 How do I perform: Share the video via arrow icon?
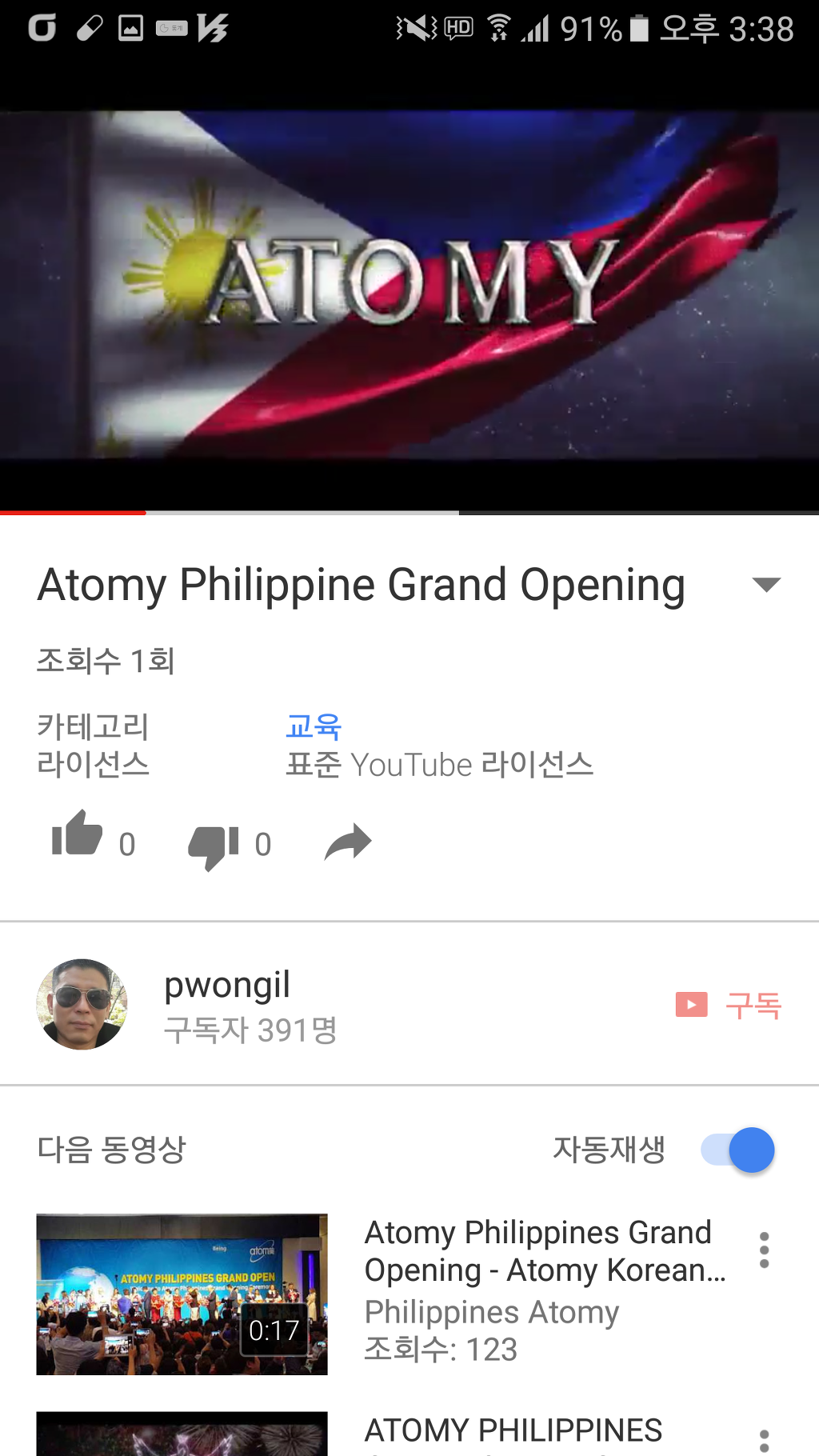click(x=348, y=842)
